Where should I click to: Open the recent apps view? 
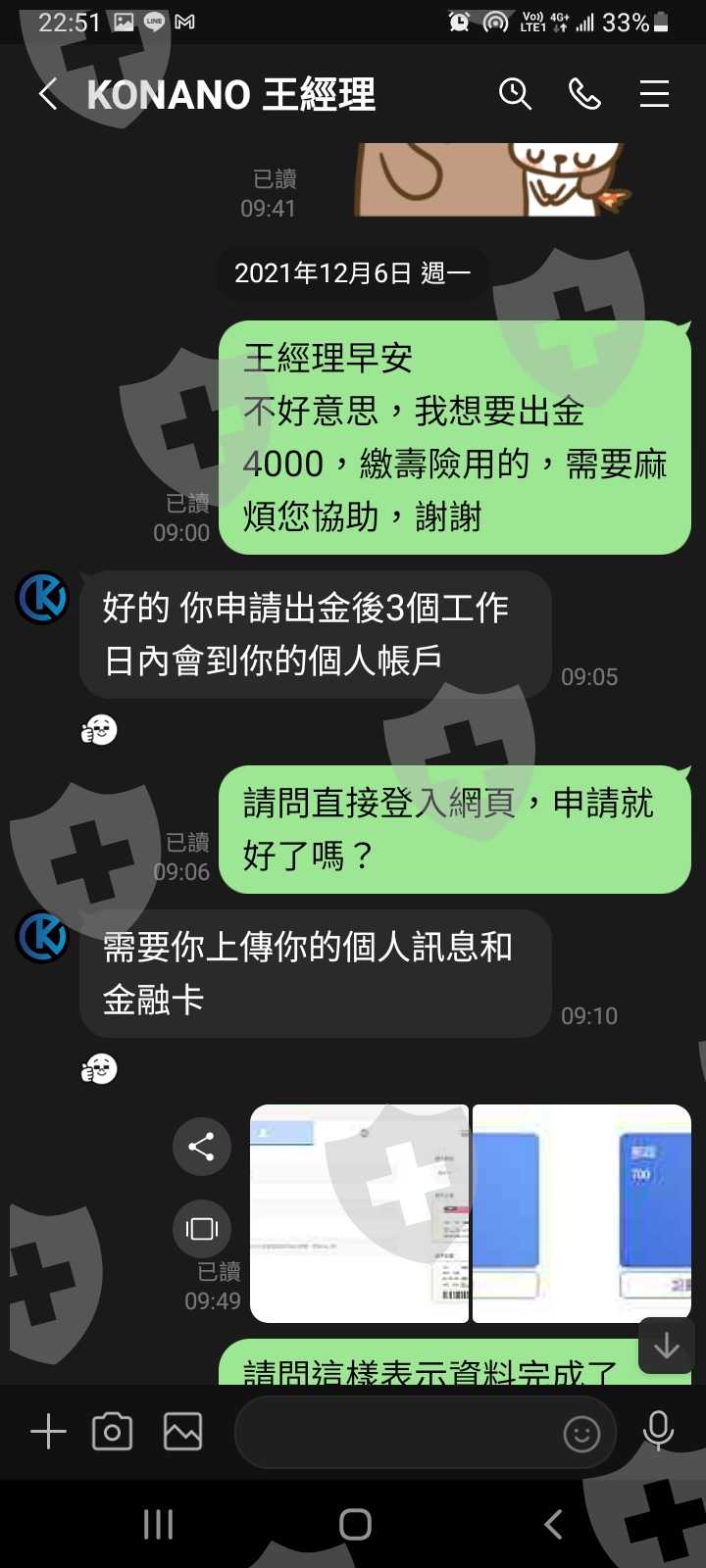(x=158, y=1524)
